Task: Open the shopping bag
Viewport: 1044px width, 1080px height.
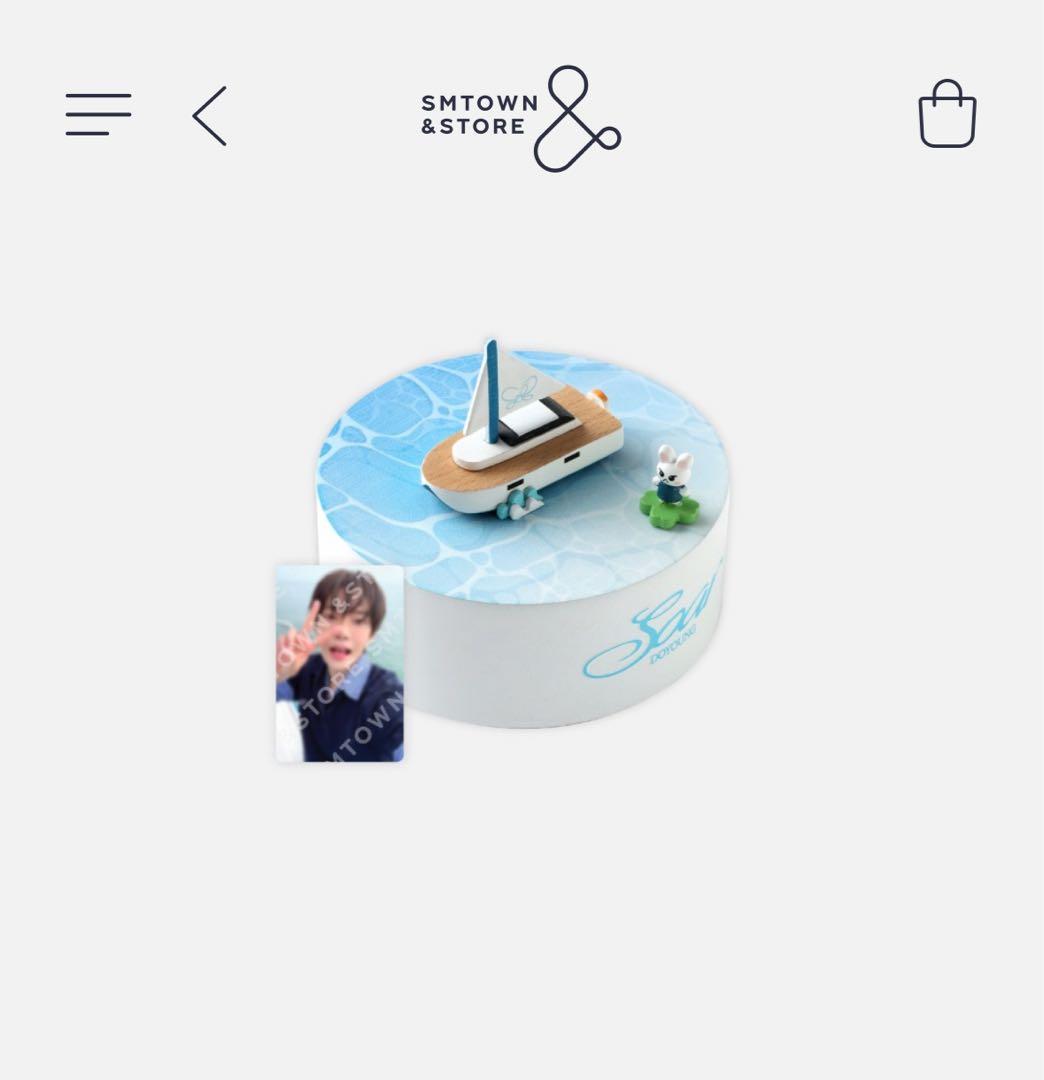Action: [x=946, y=115]
